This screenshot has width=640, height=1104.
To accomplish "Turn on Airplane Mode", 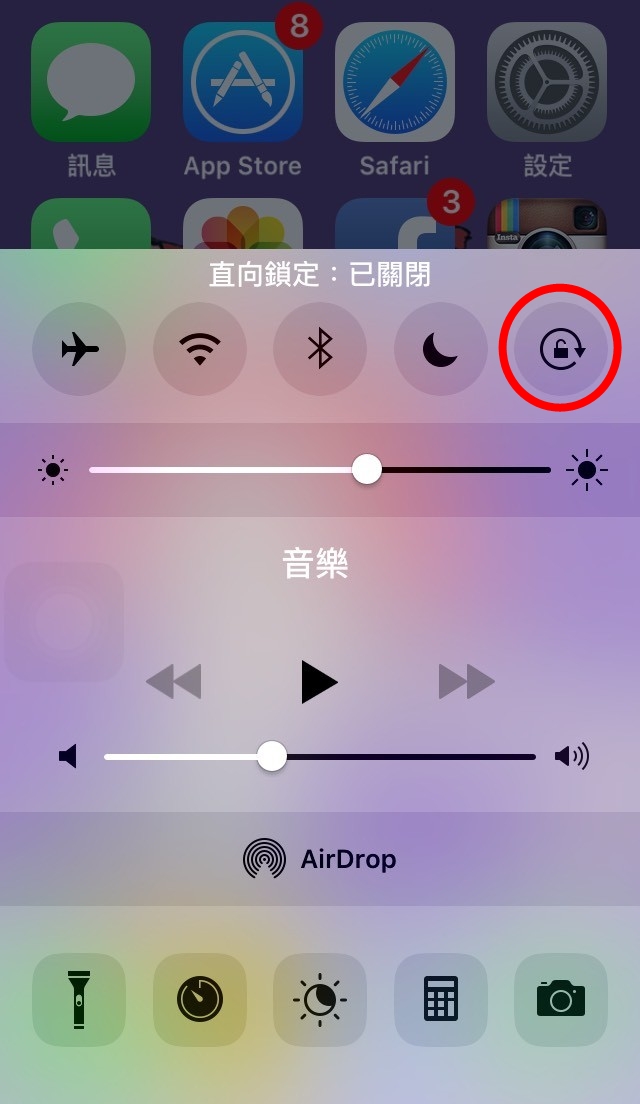I will (79, 349).
